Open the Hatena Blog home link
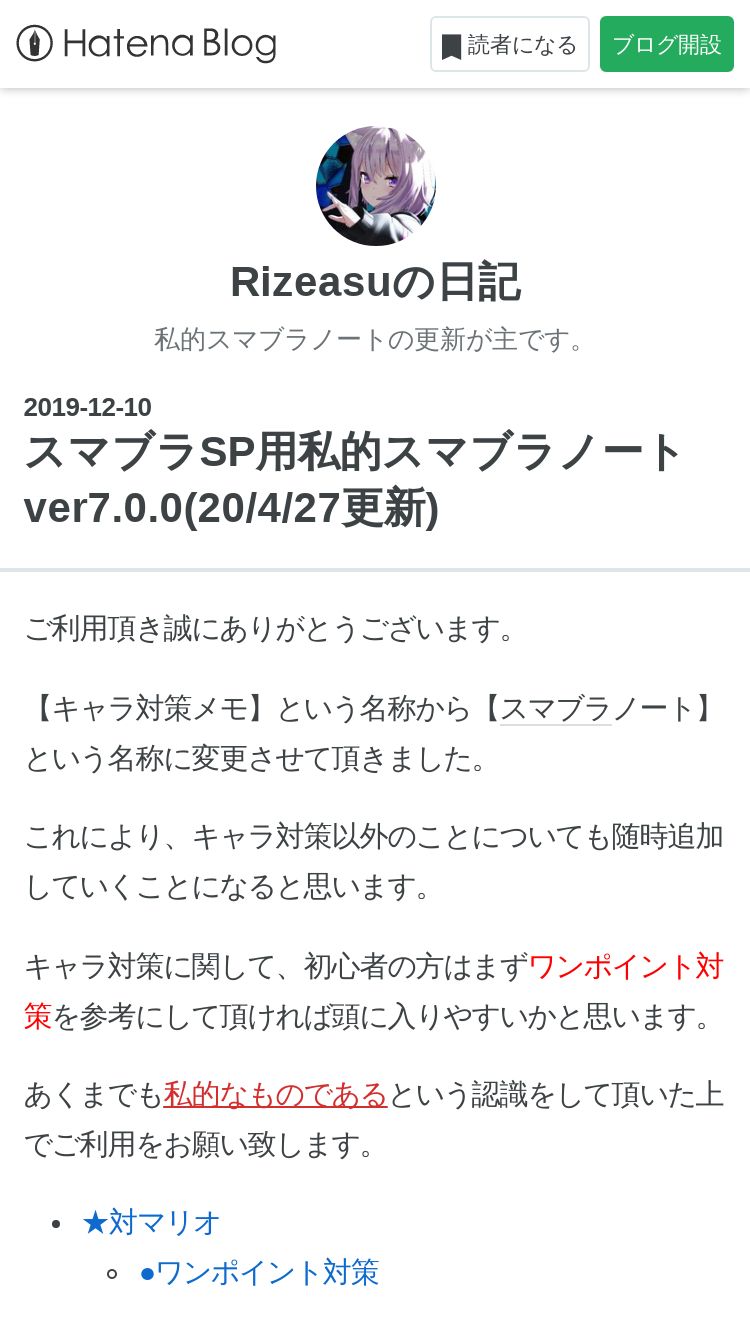This screenshot has height=1334, width=750. (x=146, y=44)
